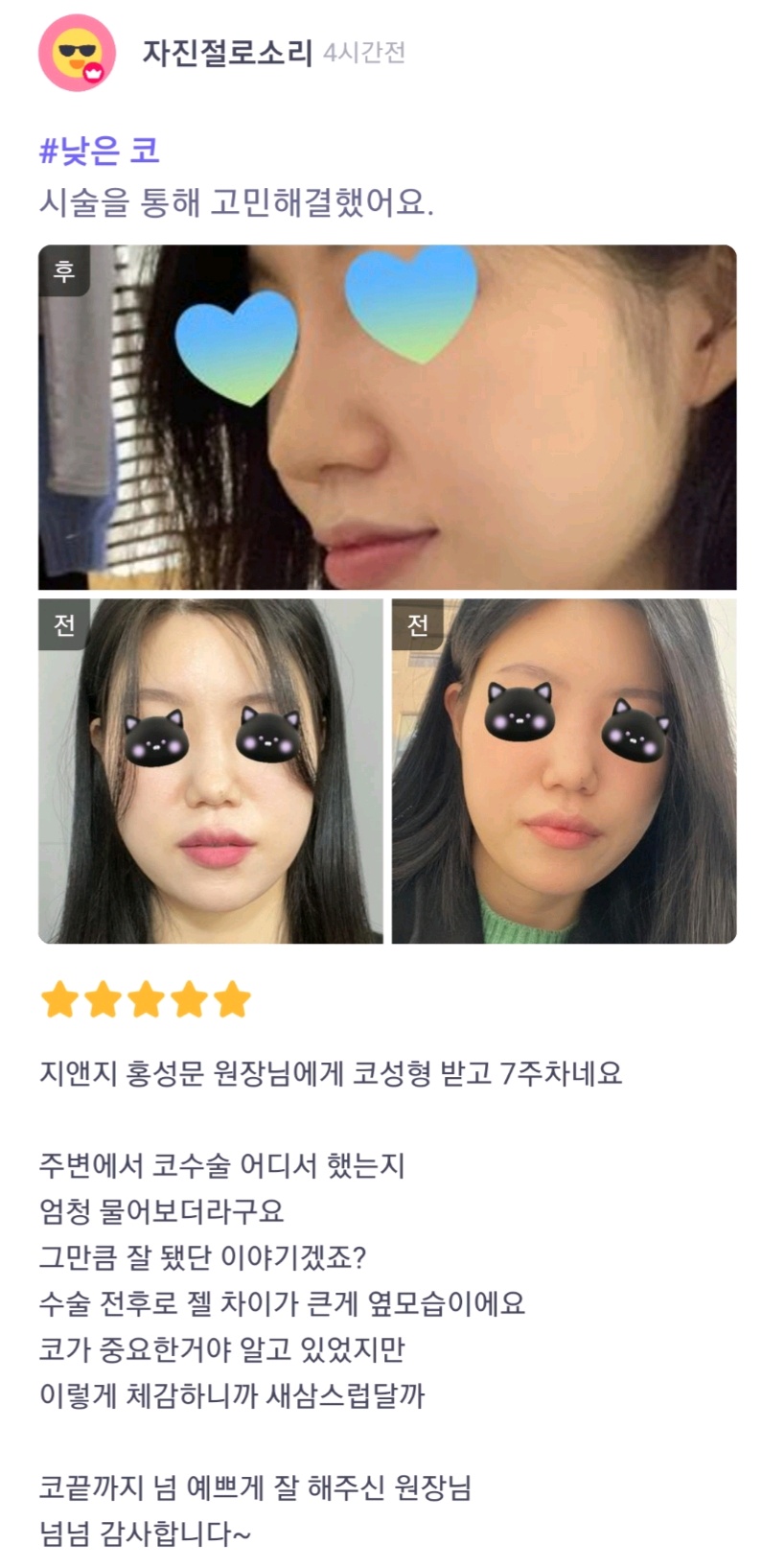View the large 후 after photo
The image size is (762, 1568).
click(387, 417)
